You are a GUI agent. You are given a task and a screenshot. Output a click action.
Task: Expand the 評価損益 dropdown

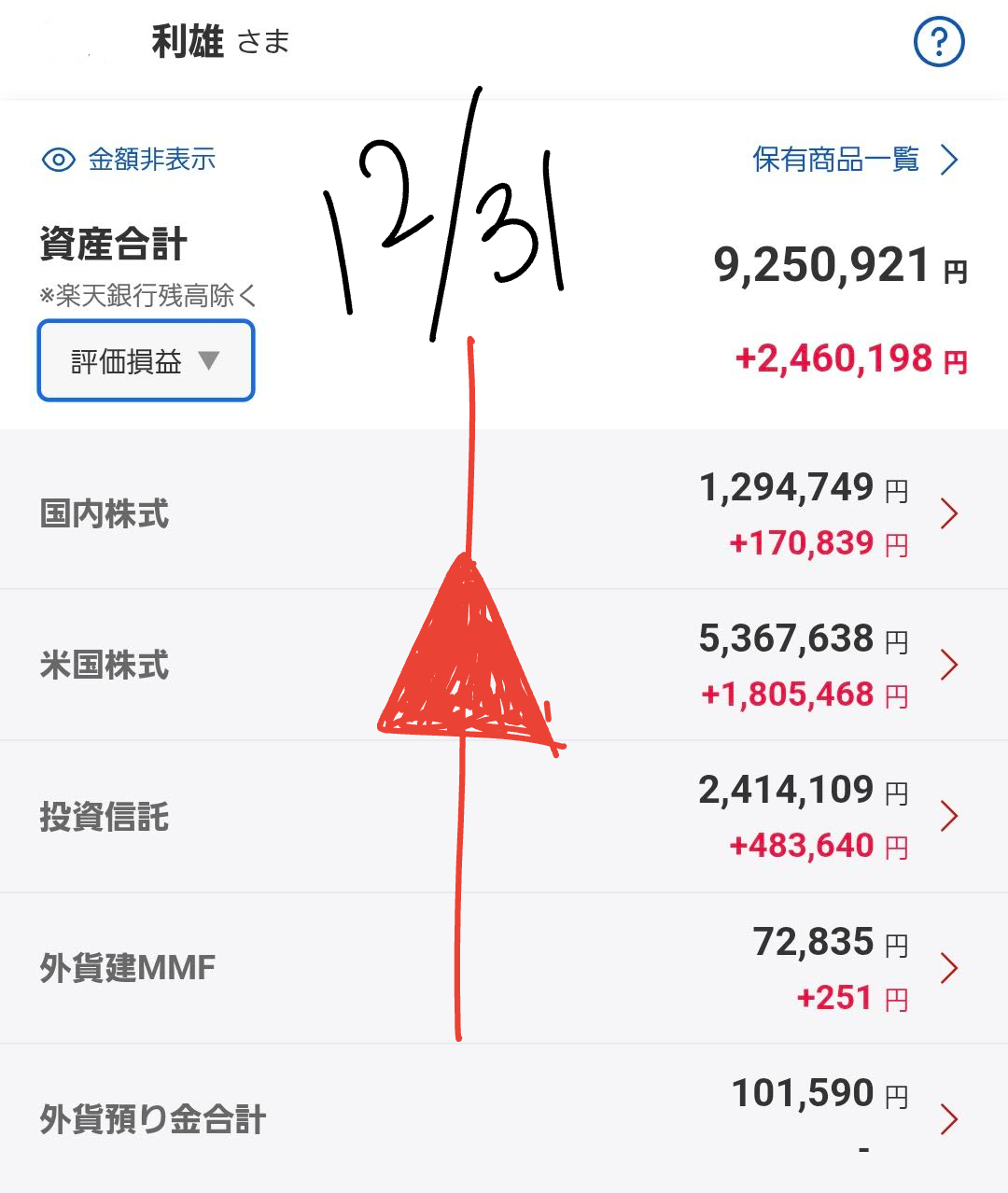pos(146,361)
